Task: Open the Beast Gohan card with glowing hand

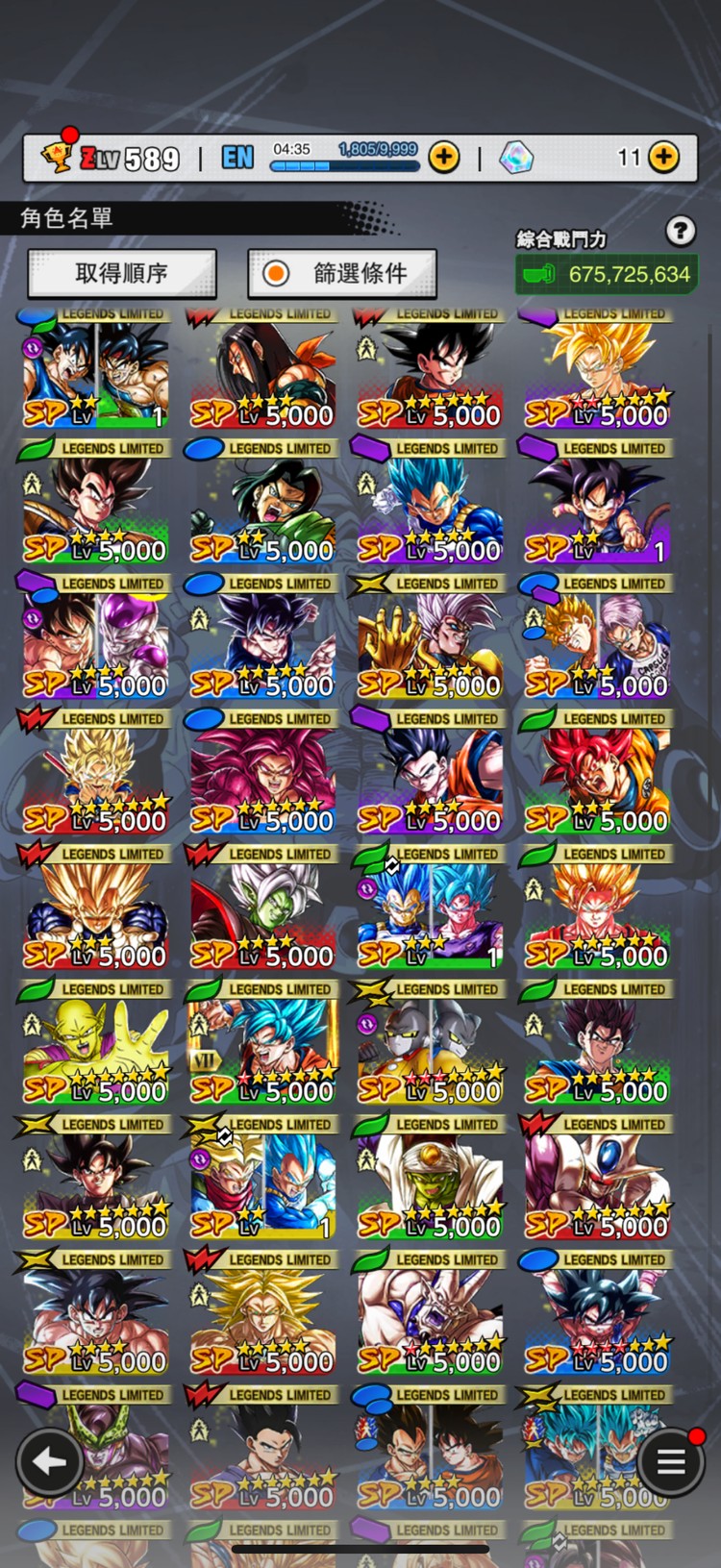Action: (x=430, y=644)
